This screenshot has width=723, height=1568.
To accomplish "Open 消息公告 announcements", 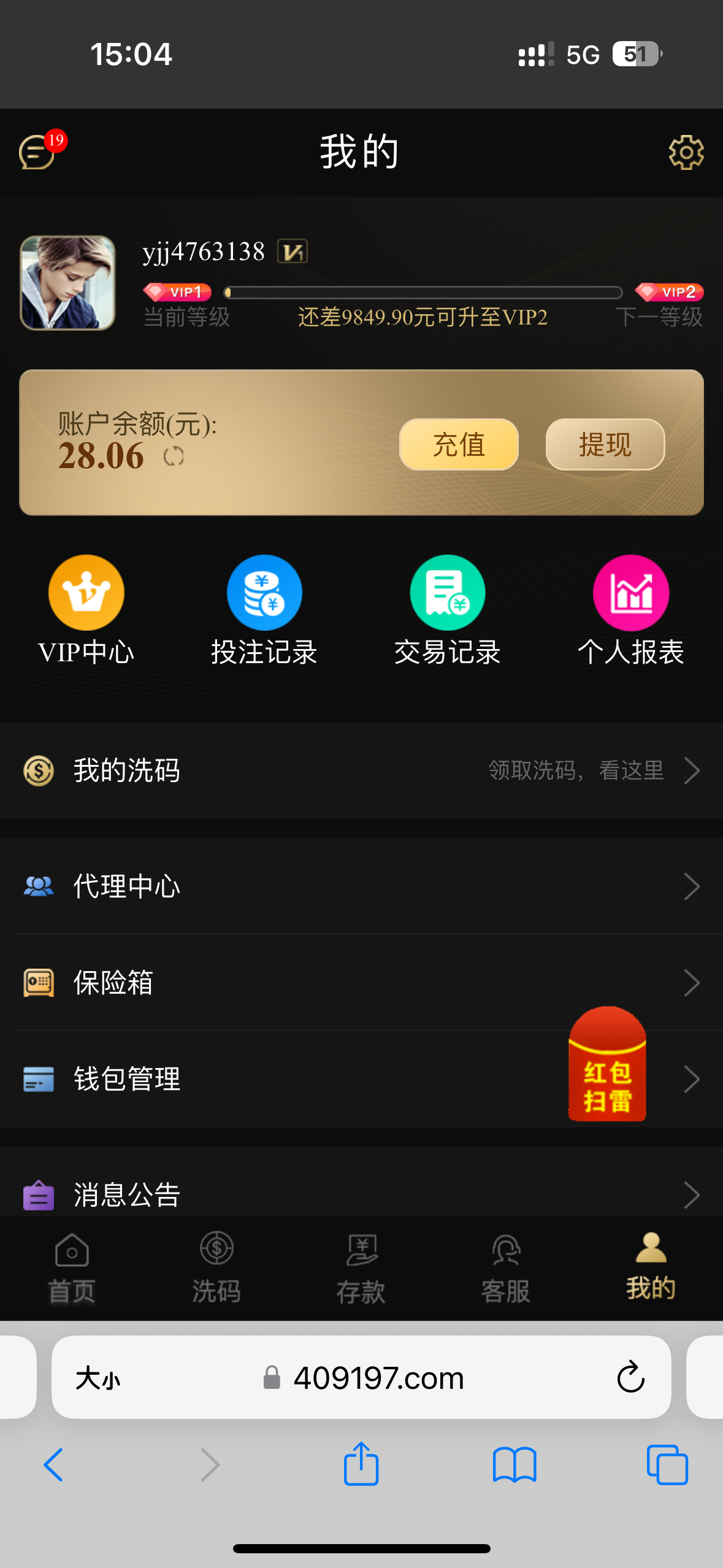I will pos(361,1194).
